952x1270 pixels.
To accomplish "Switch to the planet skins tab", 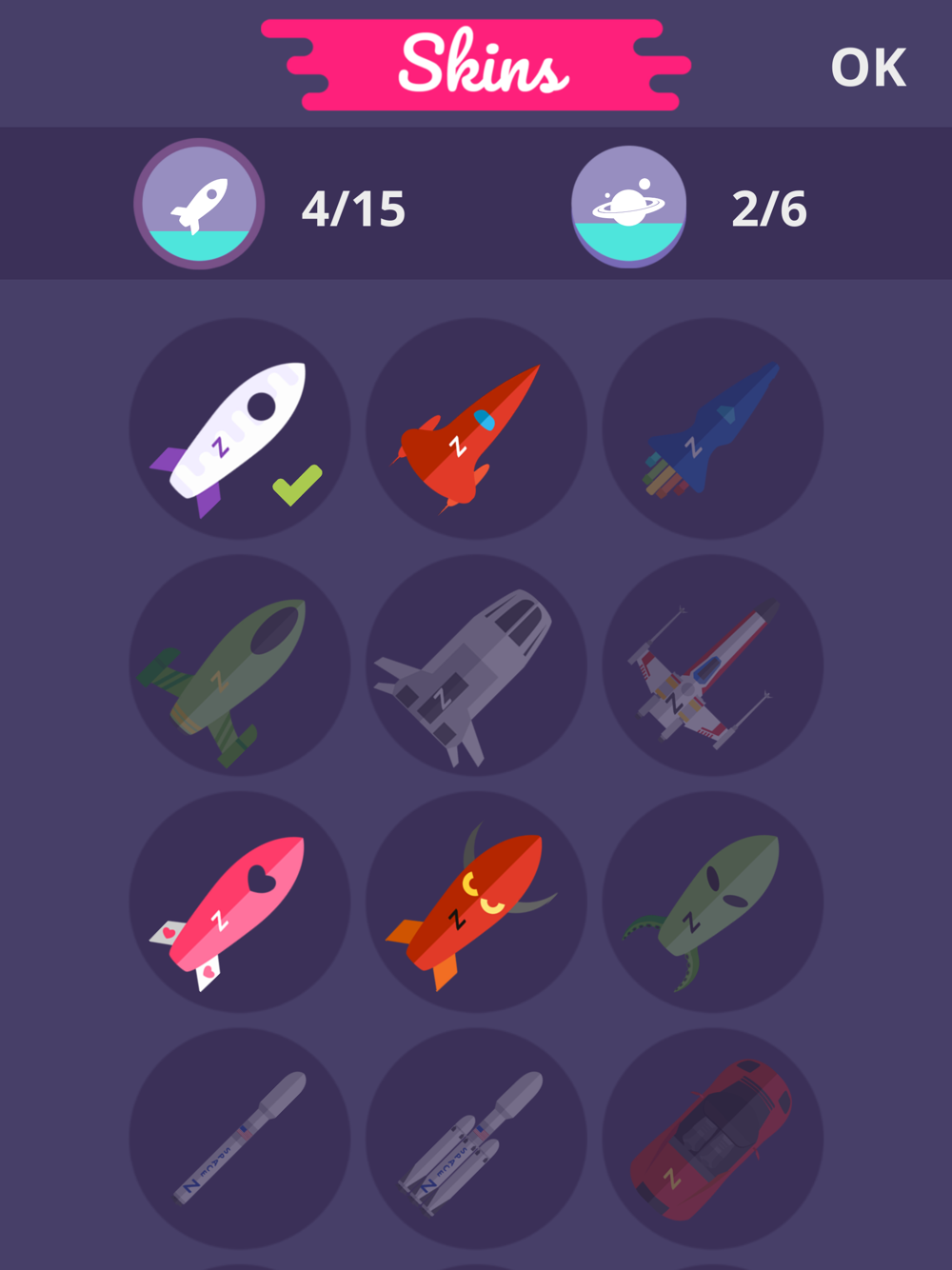I will click(x=628, y=206).
